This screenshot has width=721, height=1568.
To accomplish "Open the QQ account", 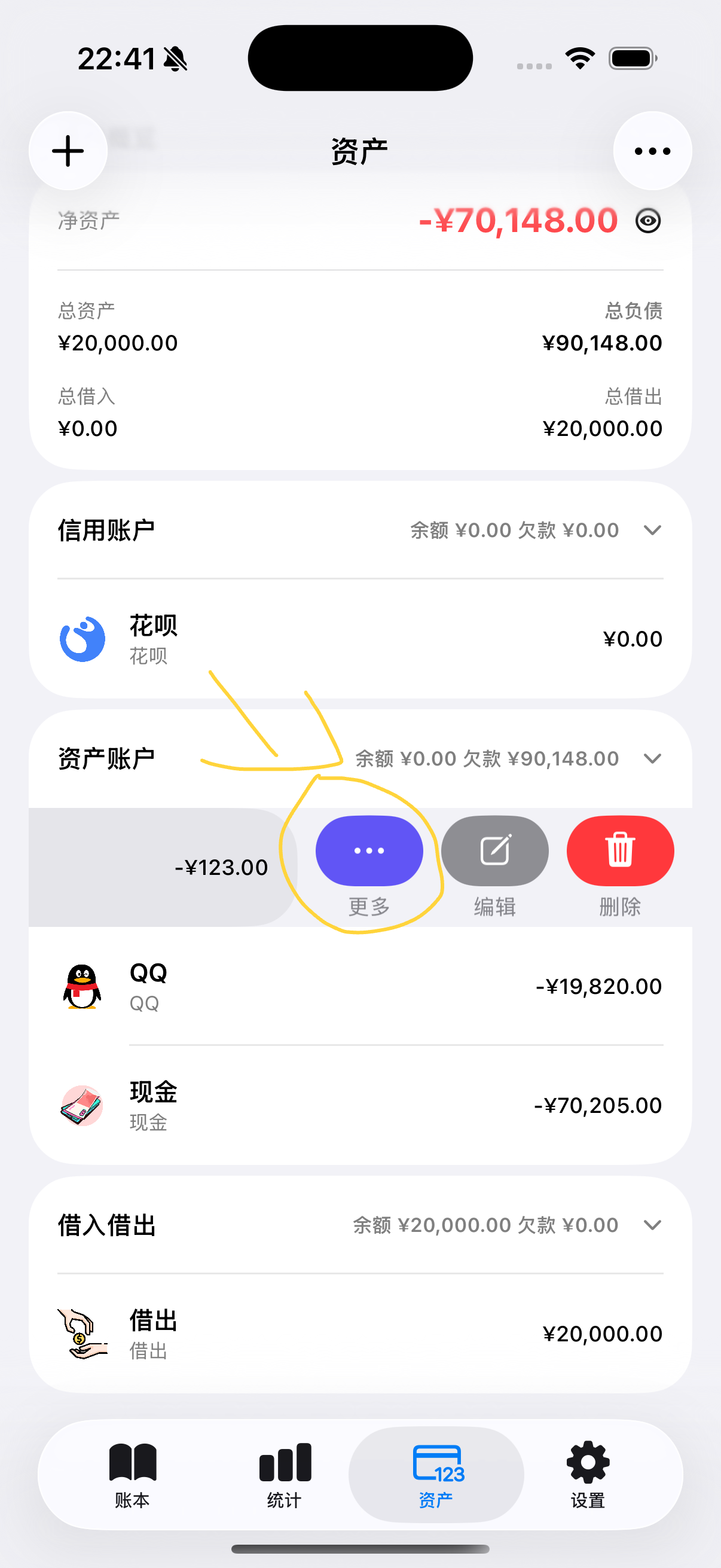I will pyautogui.click(x=359, y=986).
